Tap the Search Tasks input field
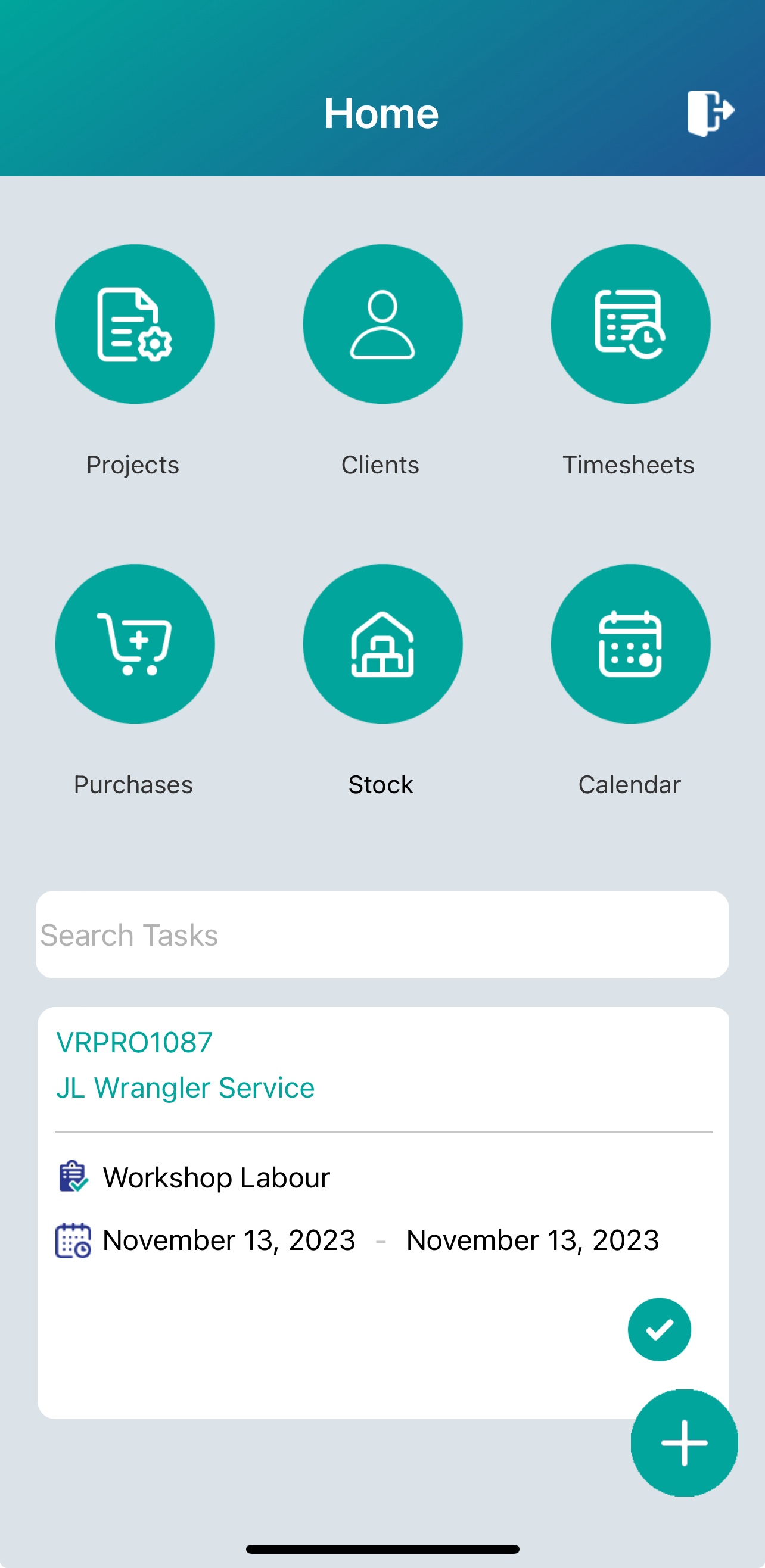 pyautogui.click(x=382, y=934)
